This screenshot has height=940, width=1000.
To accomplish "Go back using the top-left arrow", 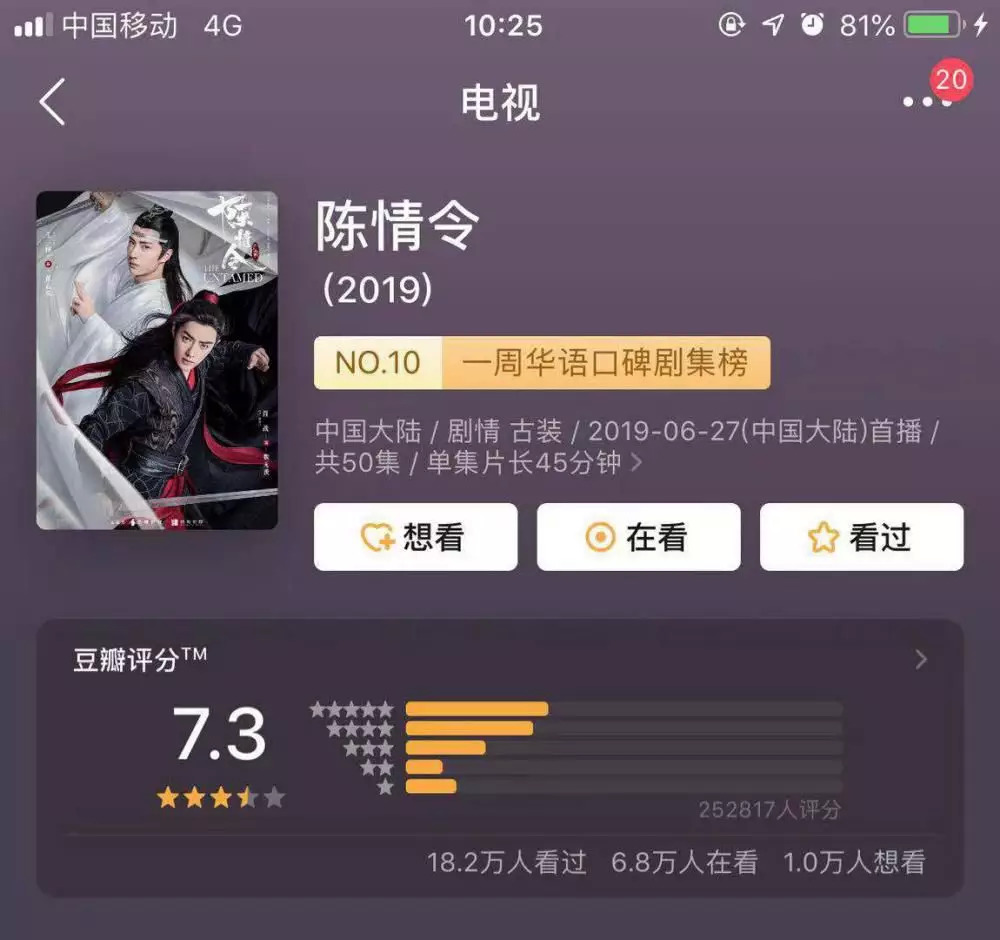I will click(52, 102).
